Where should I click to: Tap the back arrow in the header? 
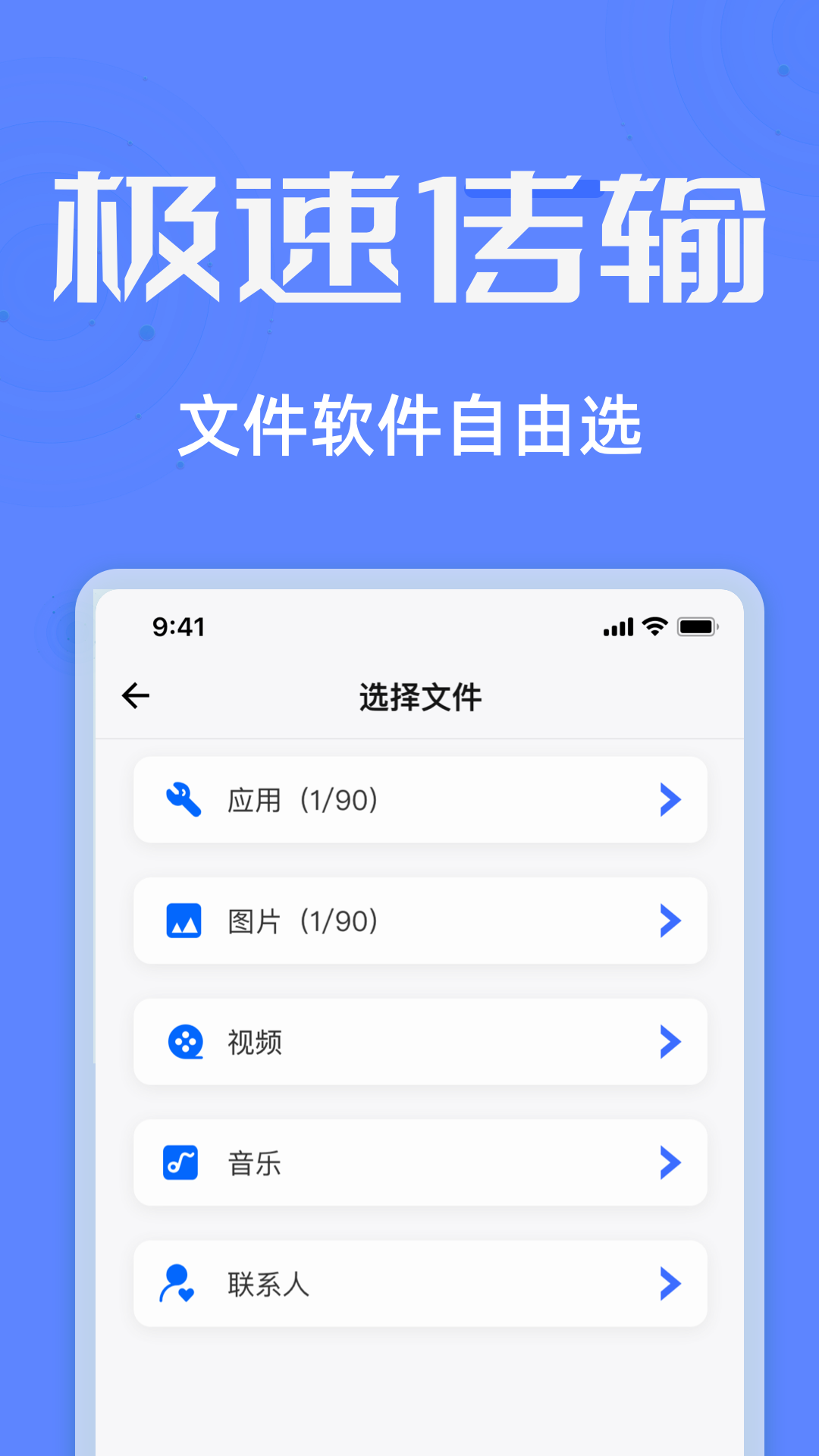tap(134, 695)
